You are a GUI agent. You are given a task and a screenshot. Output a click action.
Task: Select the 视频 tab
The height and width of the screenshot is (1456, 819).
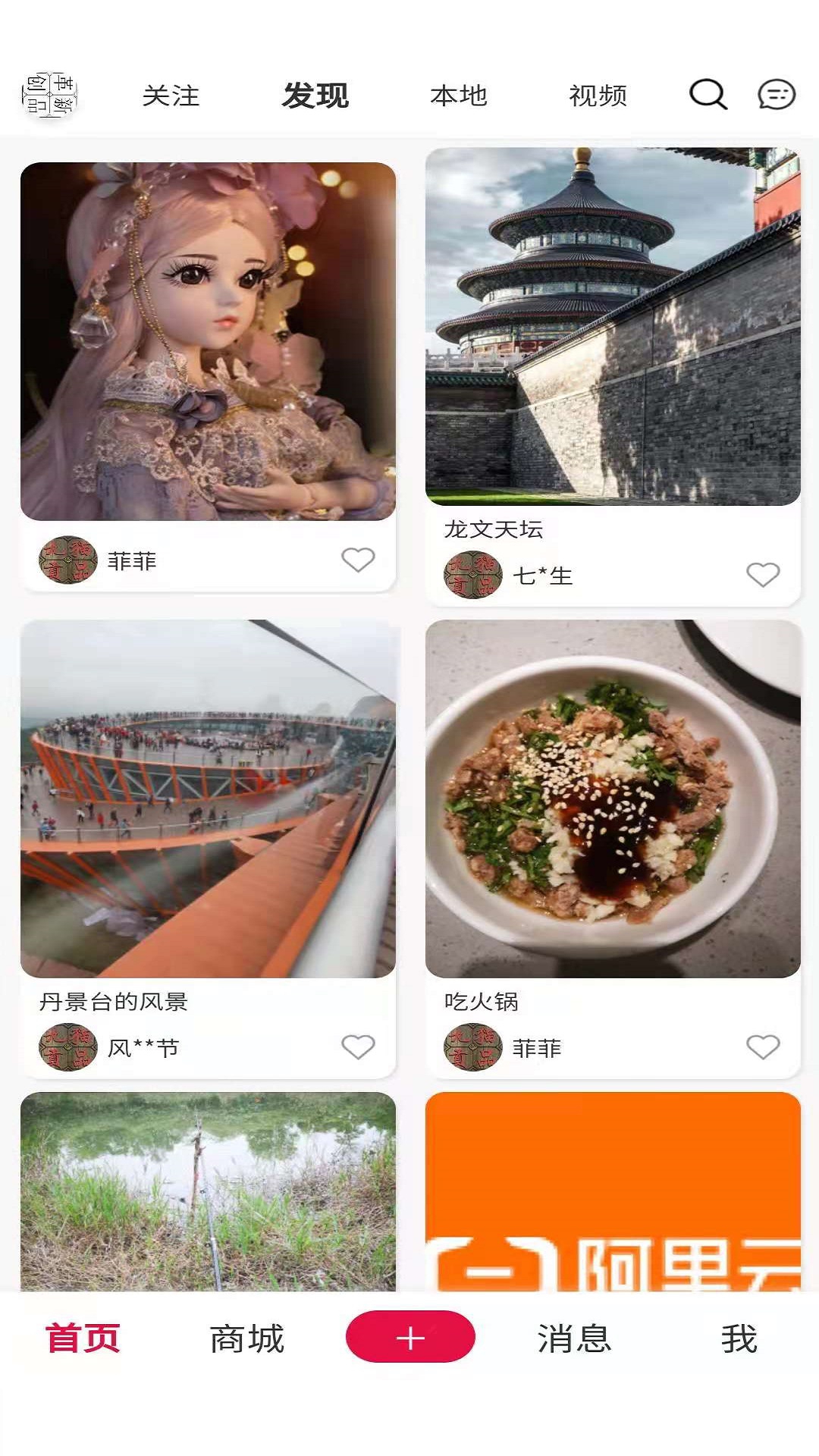(598, 96)
